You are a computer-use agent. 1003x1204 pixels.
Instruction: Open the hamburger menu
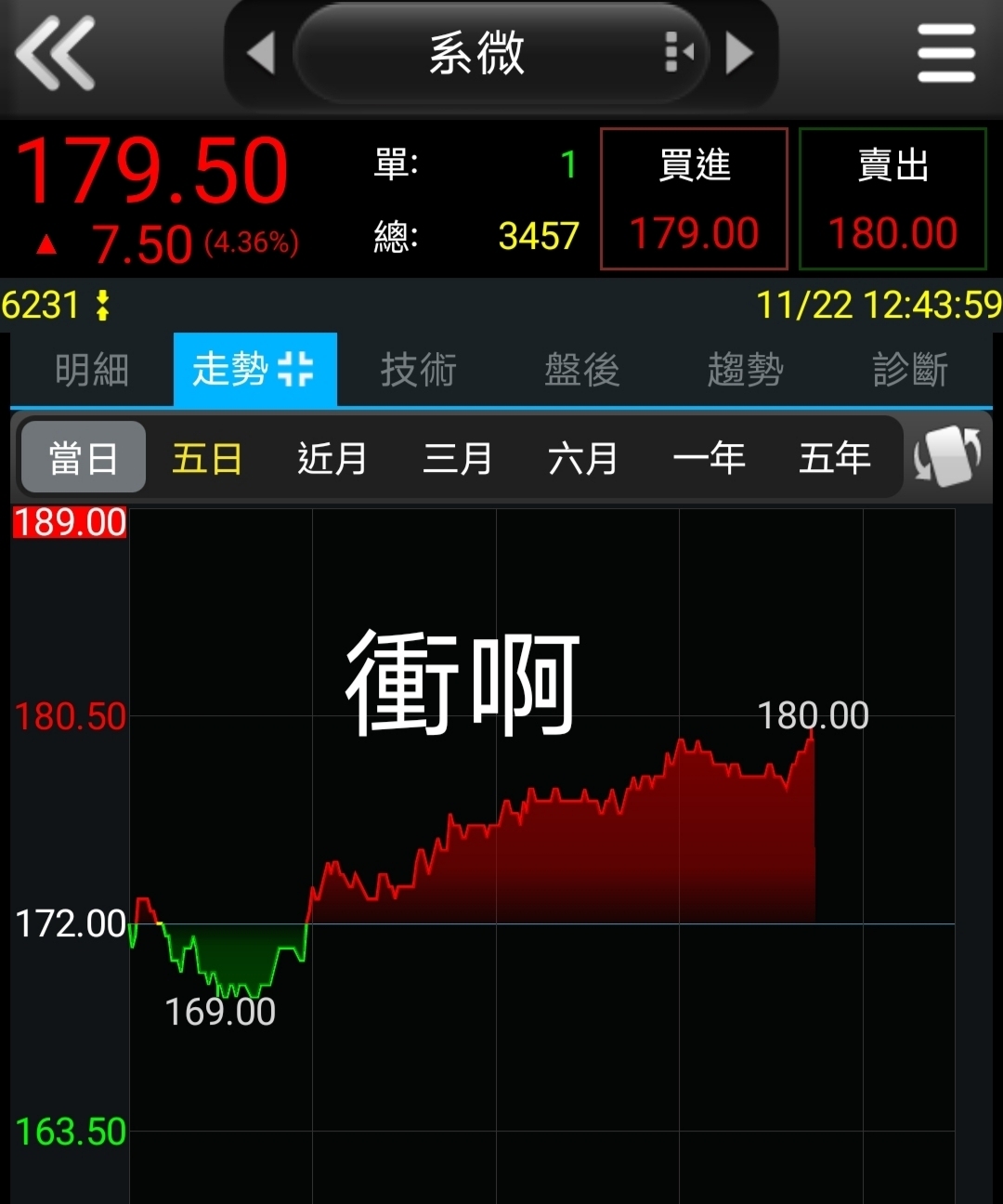(945, 54)
